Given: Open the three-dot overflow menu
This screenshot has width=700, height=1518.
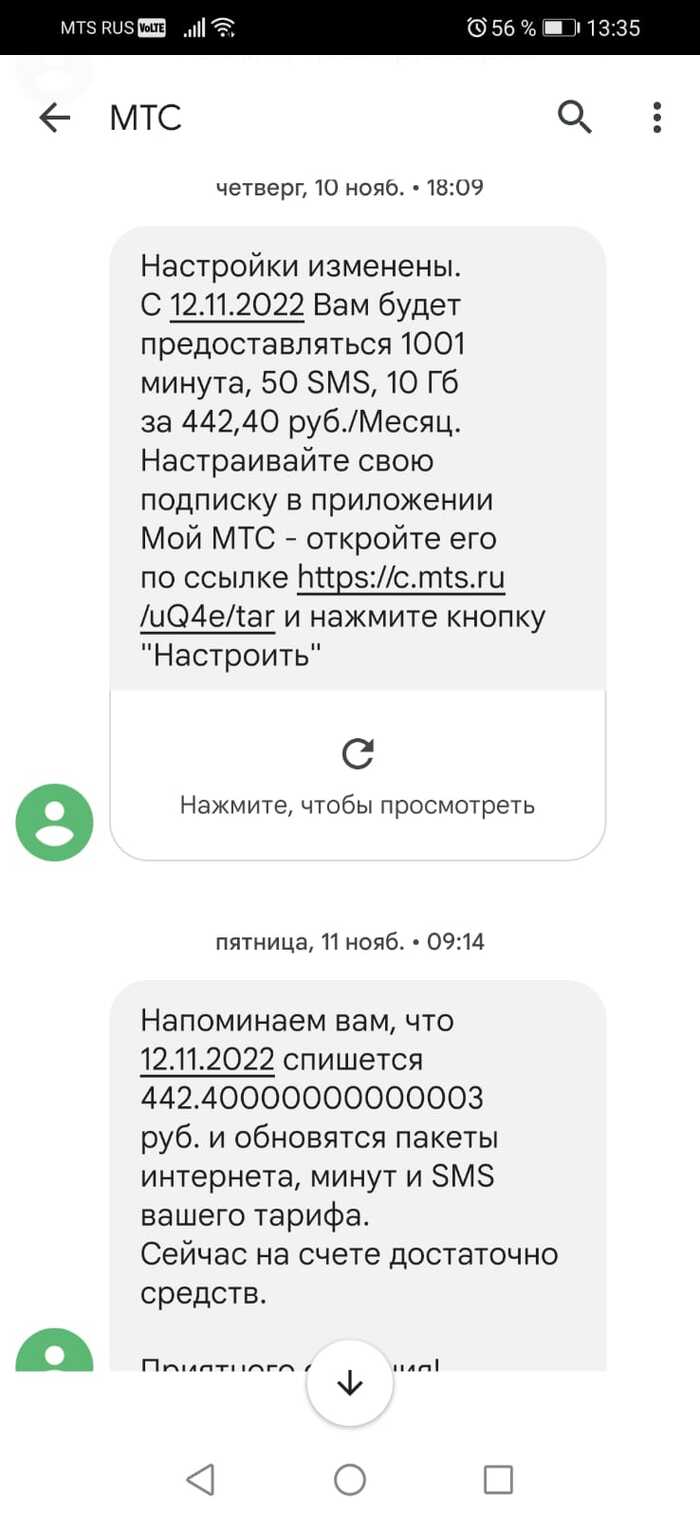Looking at the screenshot, I should pos(656,118).
